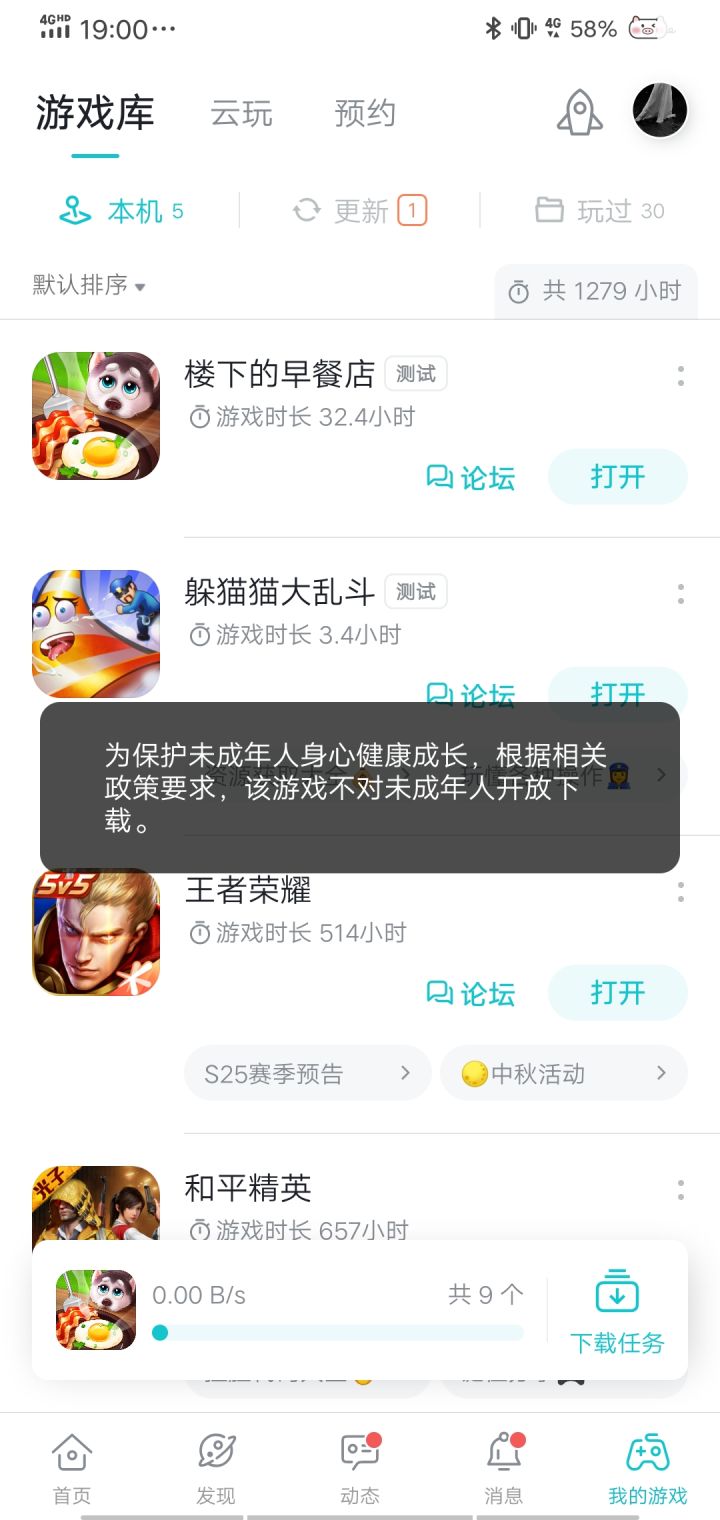This screenshot has height=1520, width=720.
Task: Open the profile avatar
Action: [x=660, y=111]
